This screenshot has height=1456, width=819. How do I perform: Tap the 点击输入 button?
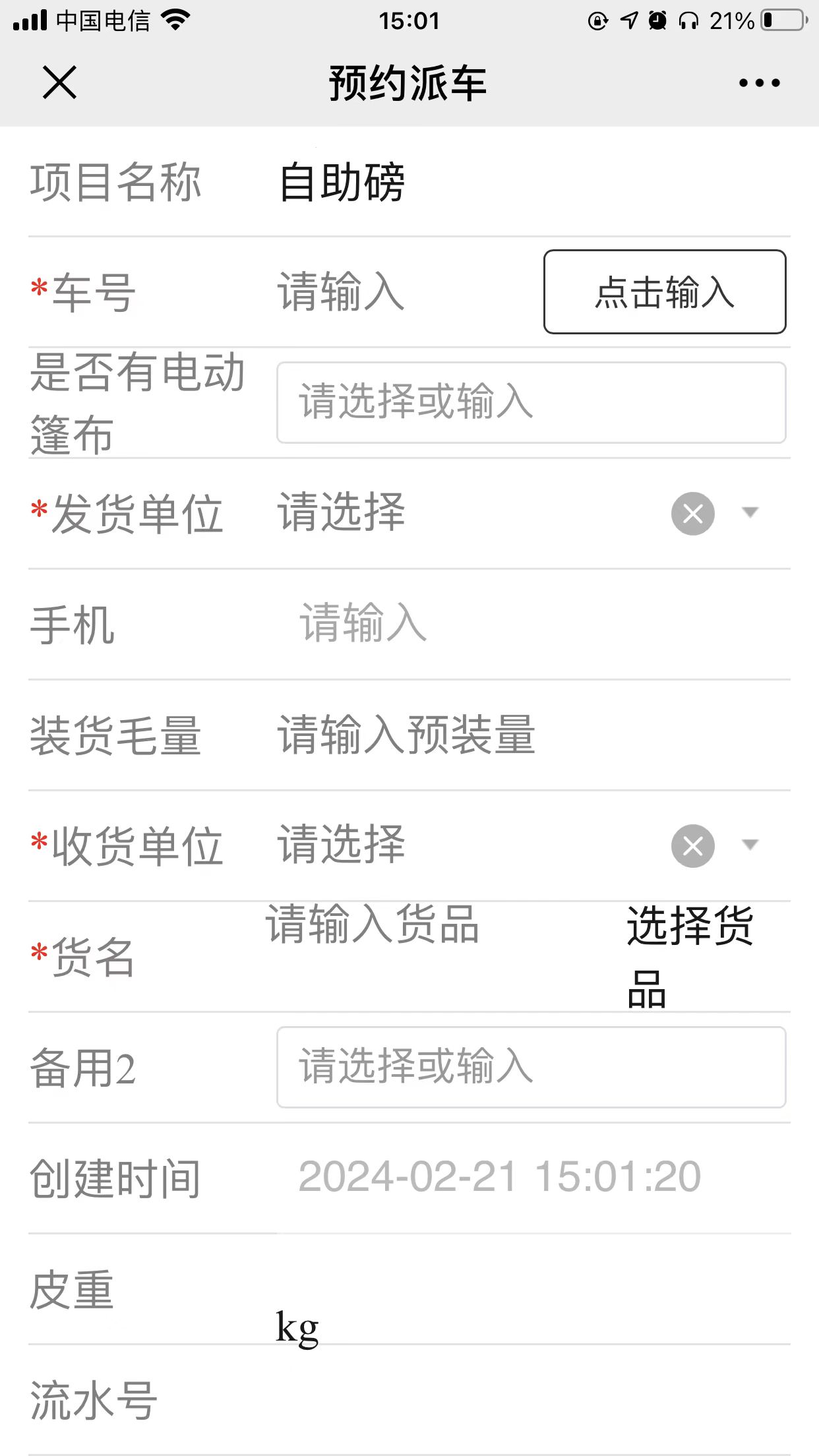[x=665, y=291]
